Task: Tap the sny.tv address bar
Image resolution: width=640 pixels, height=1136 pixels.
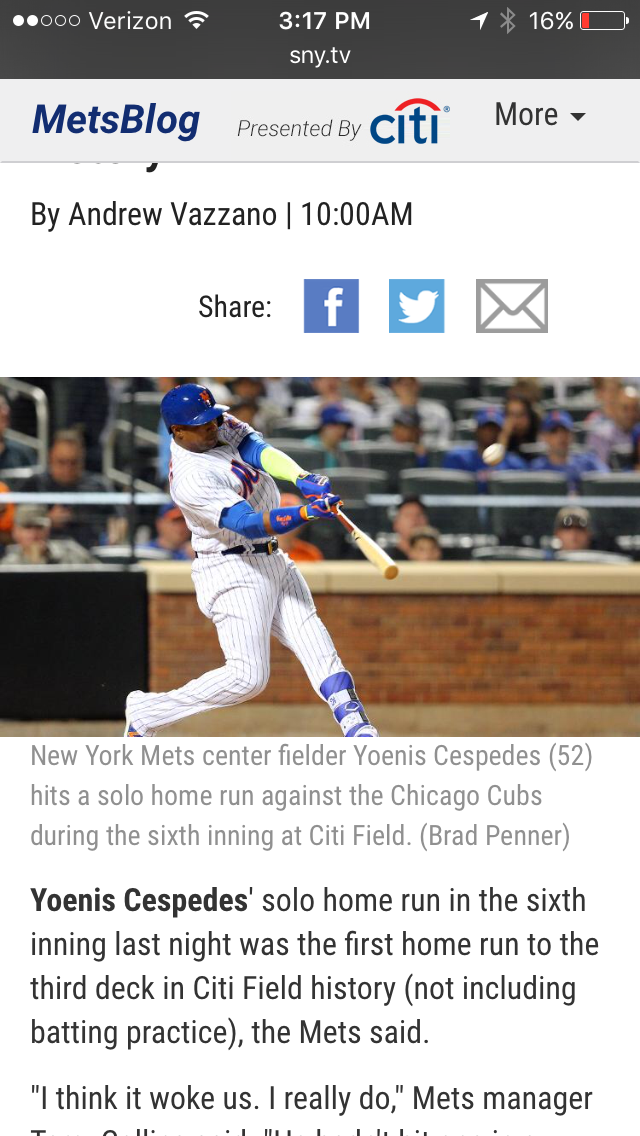Action: pos(320,55)
